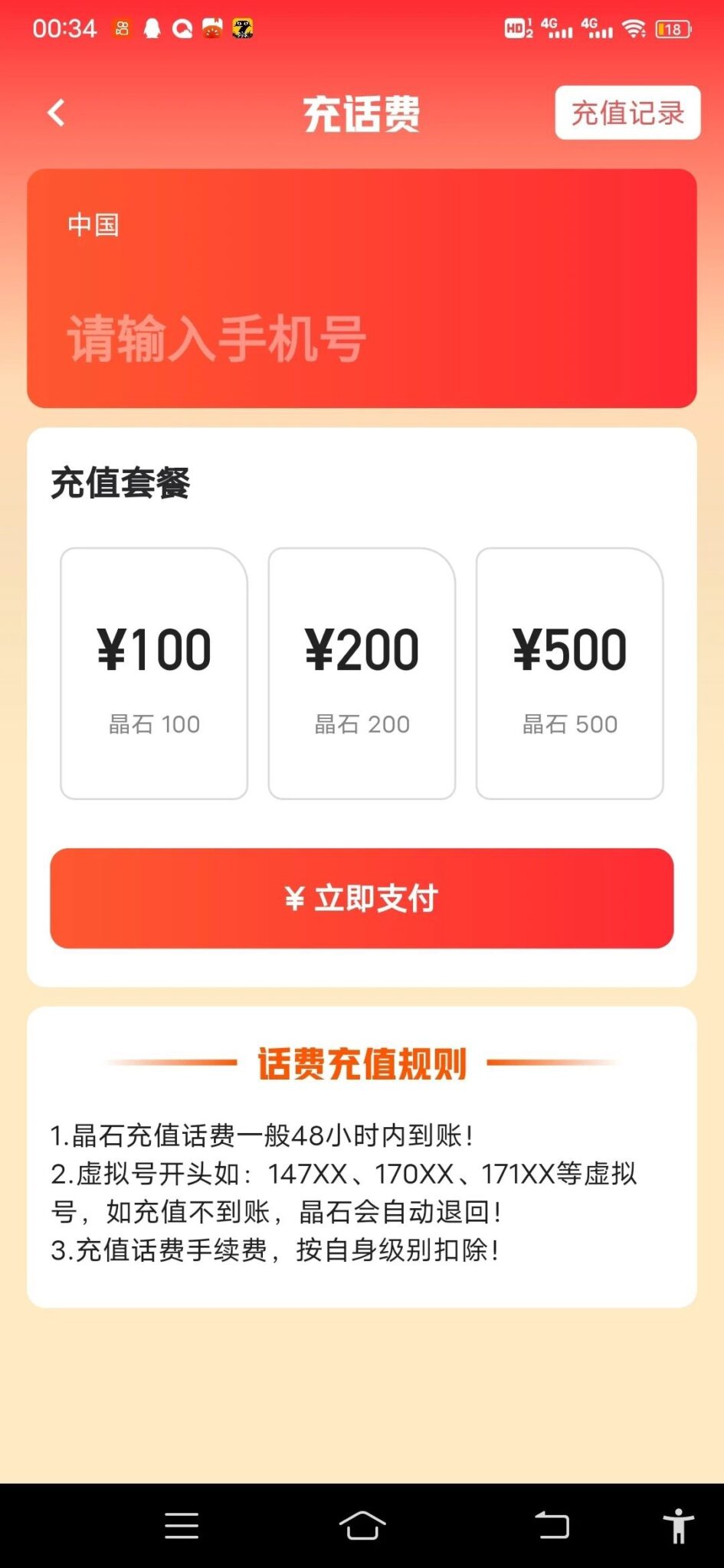724x1568 pixels.
Task: Choose the ¥200 recharge package
Action: tap(362, 673)
